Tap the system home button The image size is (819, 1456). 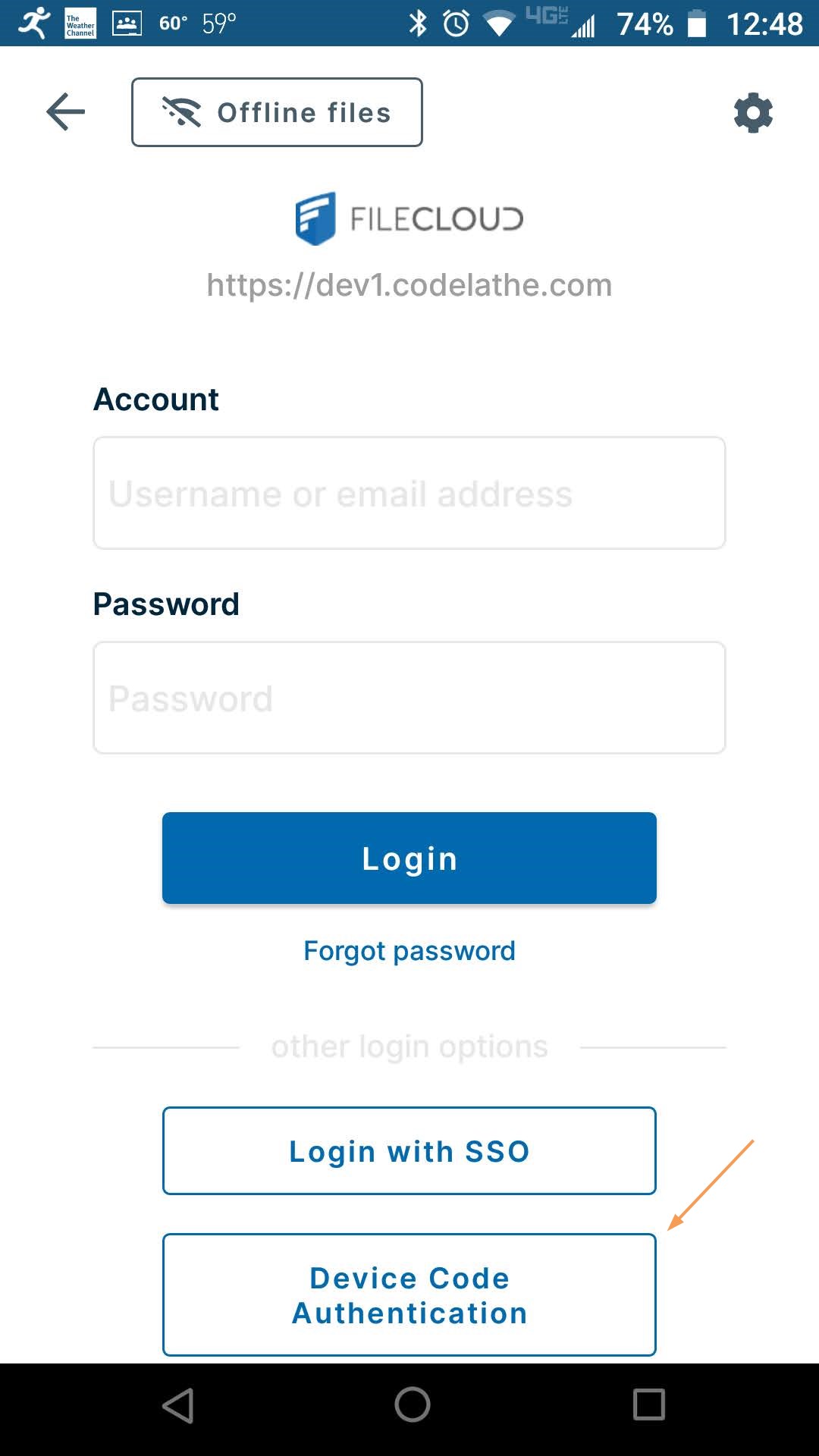(x=413, y=1404)
